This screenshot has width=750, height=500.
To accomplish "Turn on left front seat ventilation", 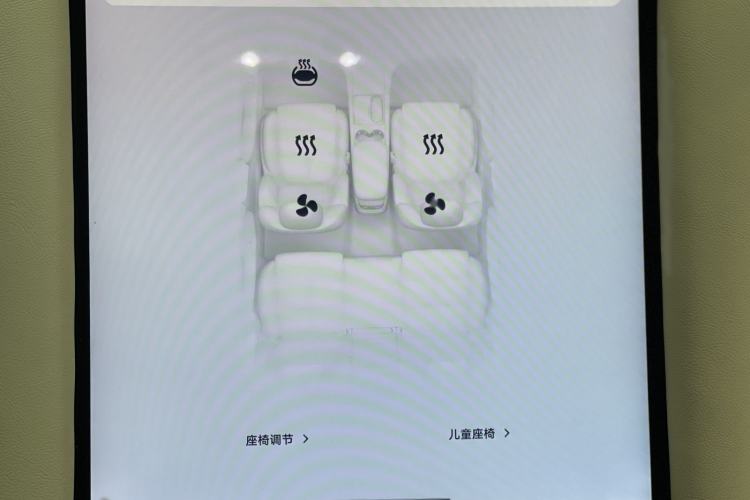I will click(306, 206).
